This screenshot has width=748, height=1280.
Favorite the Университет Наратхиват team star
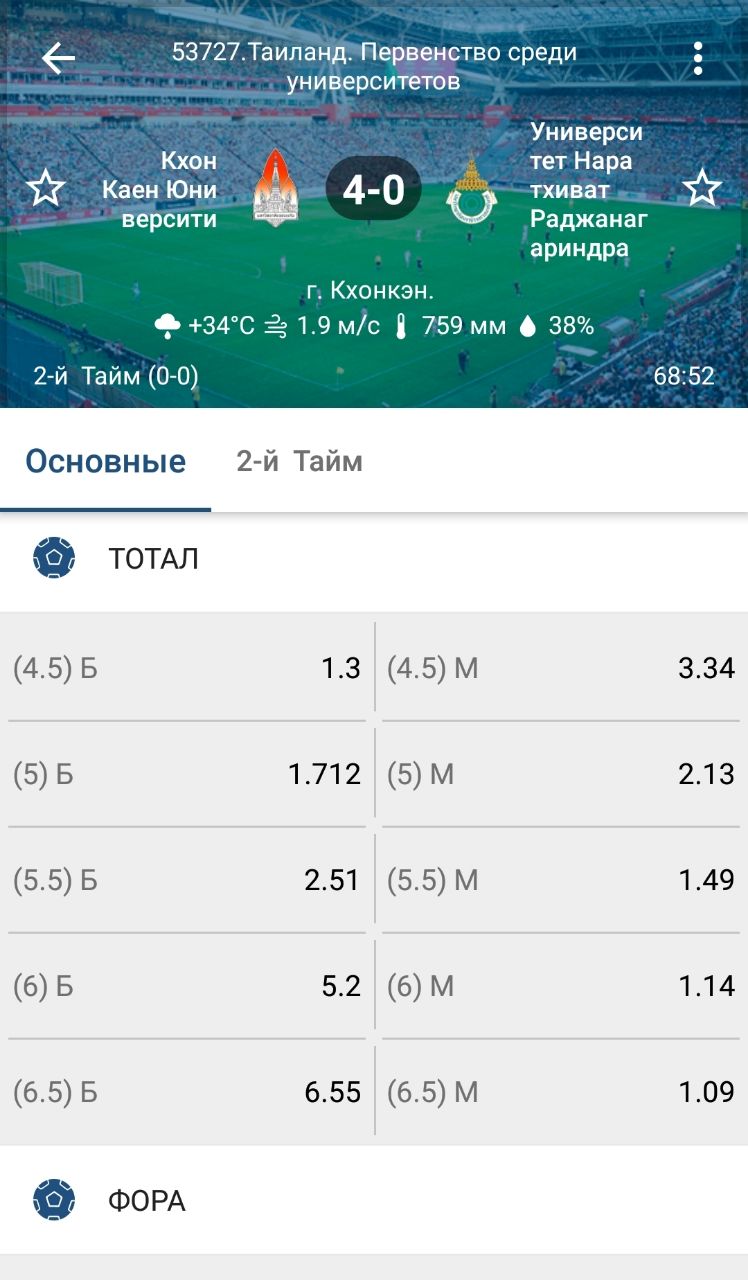coord(702,188)
